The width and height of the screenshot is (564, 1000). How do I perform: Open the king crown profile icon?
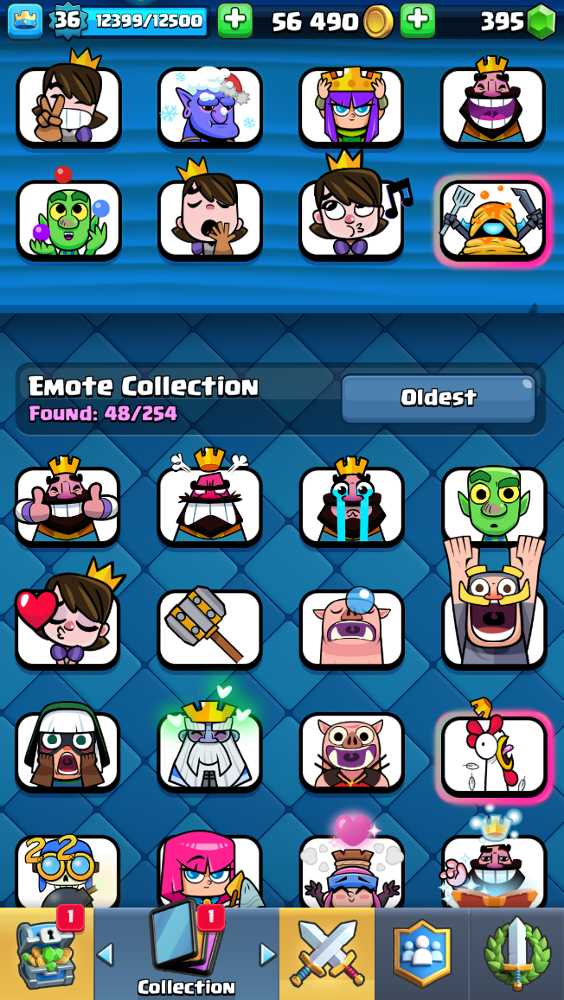click(x=25, y=20)
